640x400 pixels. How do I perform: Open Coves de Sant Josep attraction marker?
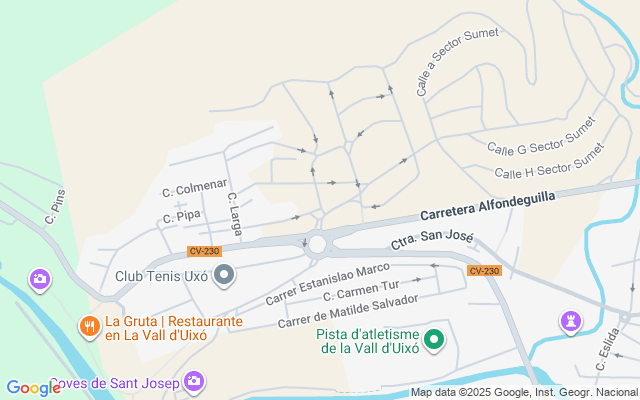point(194,381)
